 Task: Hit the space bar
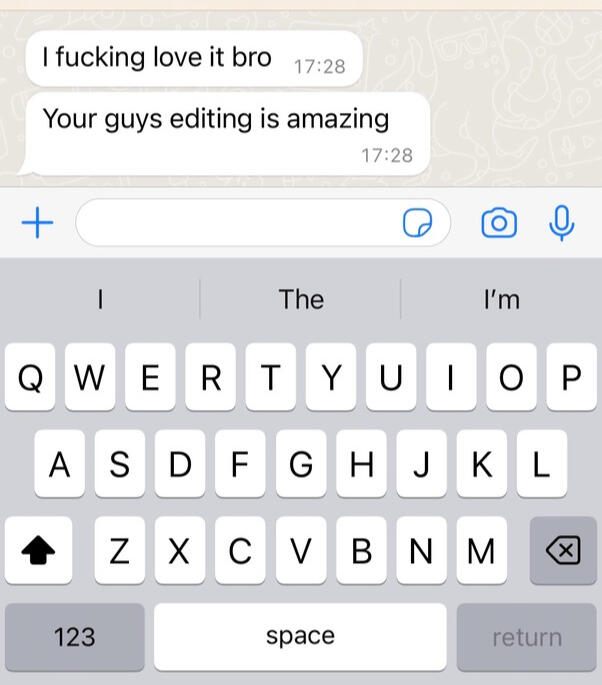[x=300, y=636]
